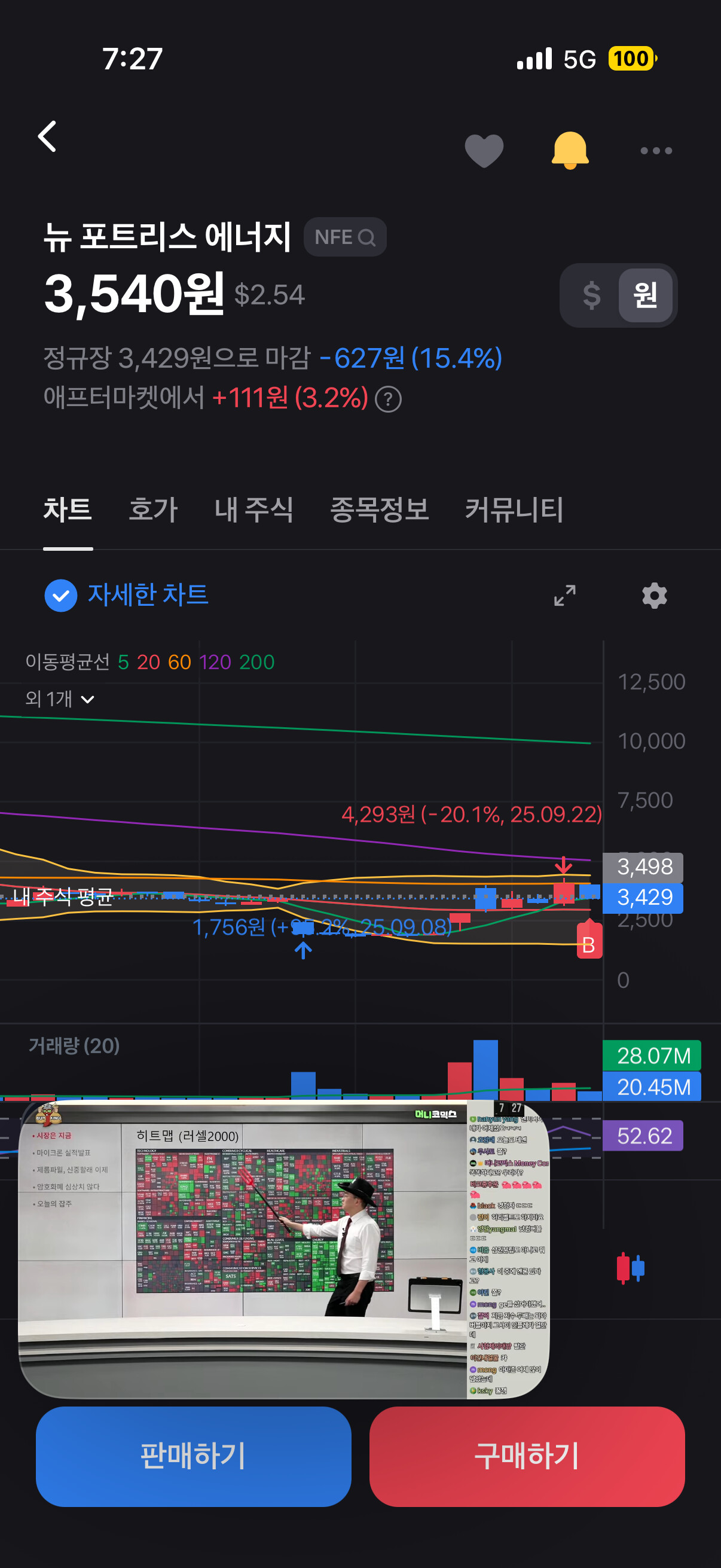The height and width of the screenshot is (1568, 721).
Task: Switch currency display to dollars
Action: point(591,295)
